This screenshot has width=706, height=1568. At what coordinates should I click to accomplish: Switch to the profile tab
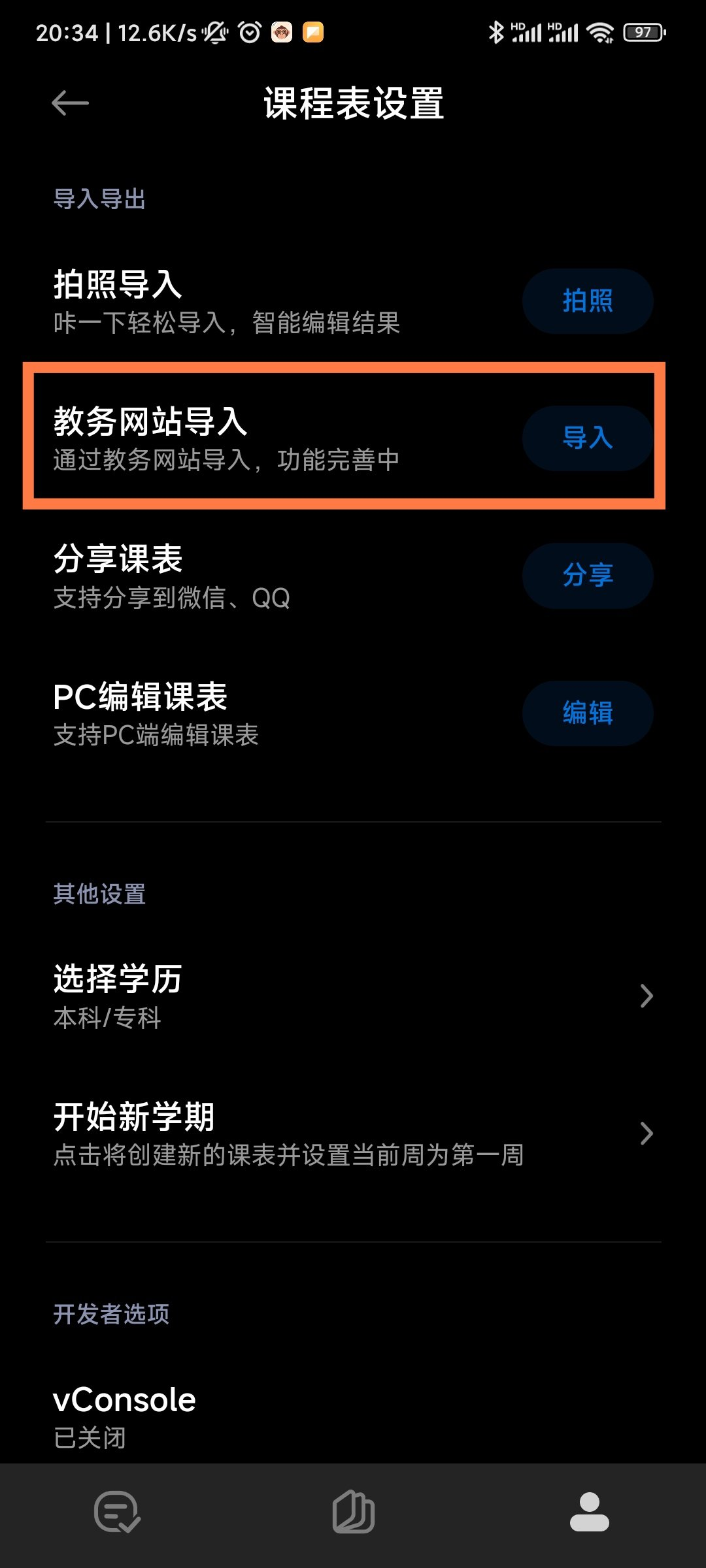coord(589,1512)
